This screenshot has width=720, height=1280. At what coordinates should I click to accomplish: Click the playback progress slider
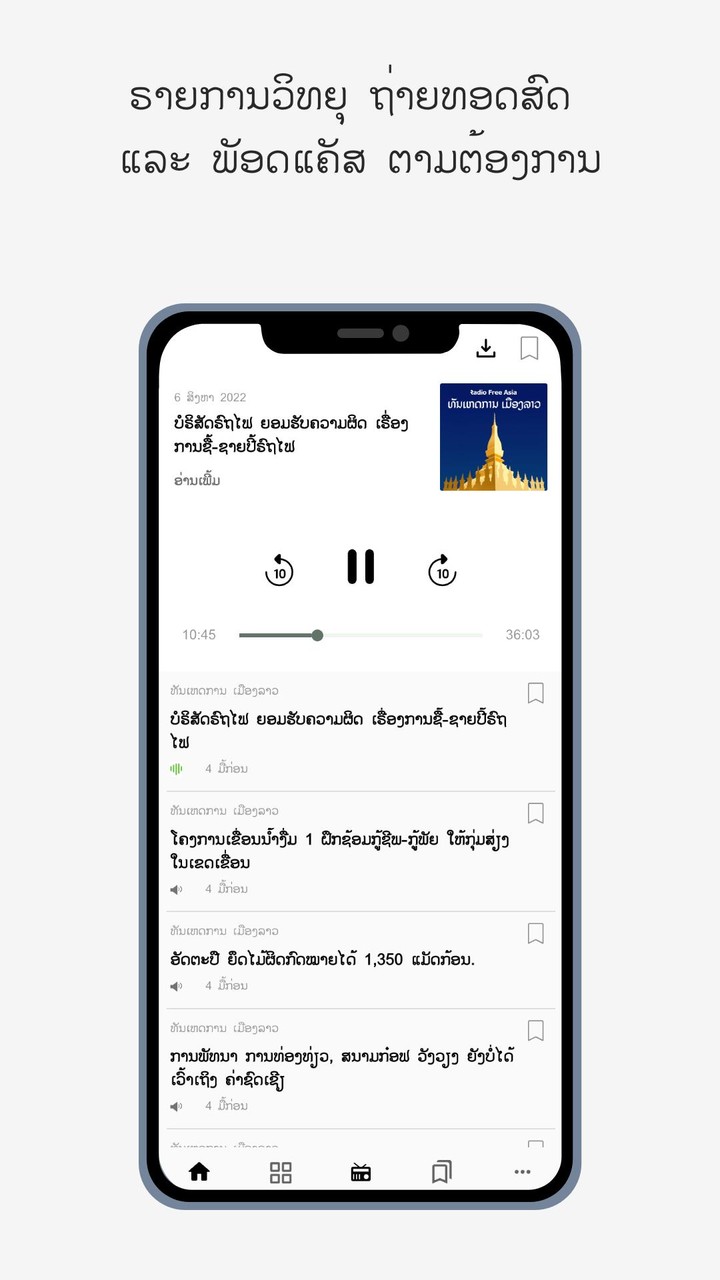[317, 635]
